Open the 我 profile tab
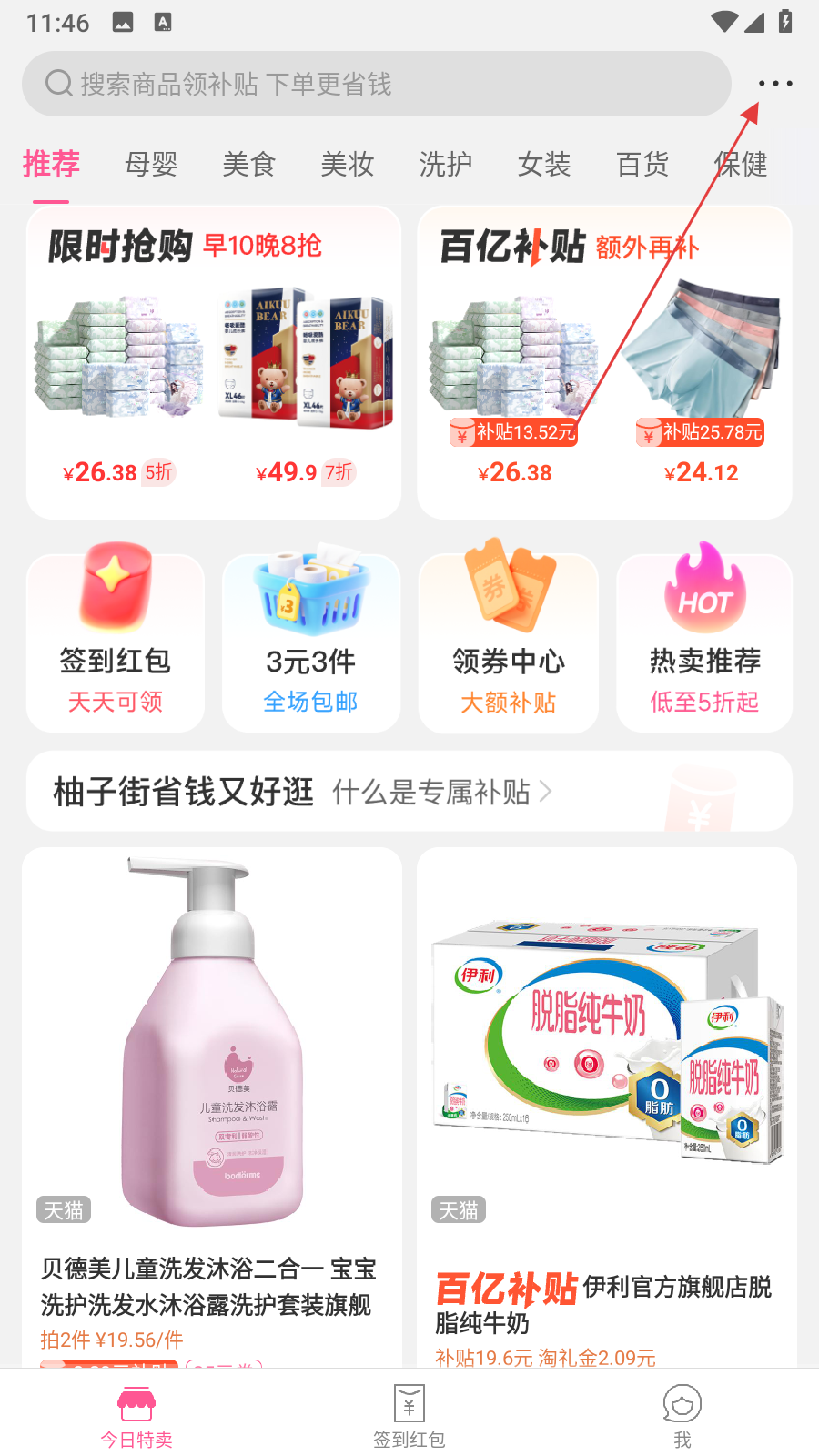This screenshot has width=819, height=1456. [682, 1416]
